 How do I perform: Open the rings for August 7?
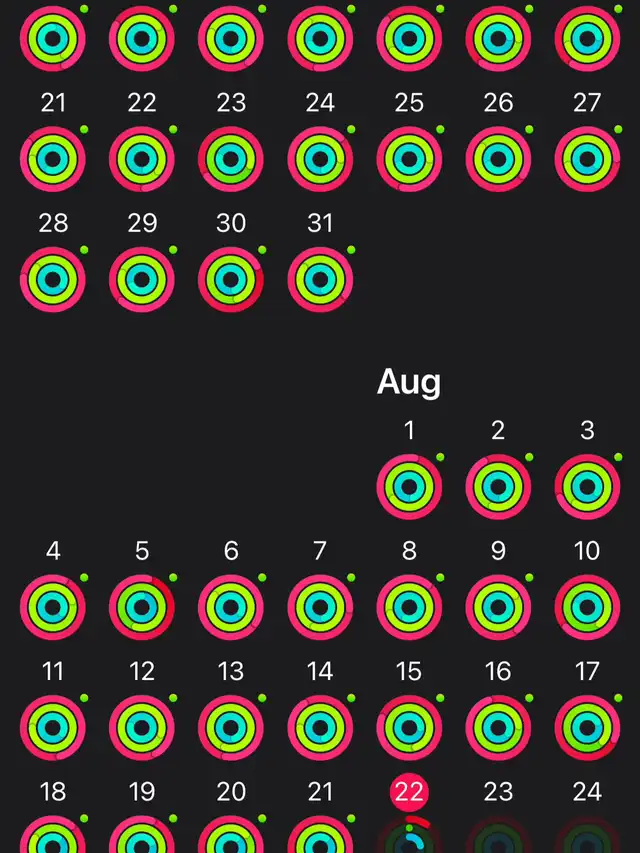point(320,608)
